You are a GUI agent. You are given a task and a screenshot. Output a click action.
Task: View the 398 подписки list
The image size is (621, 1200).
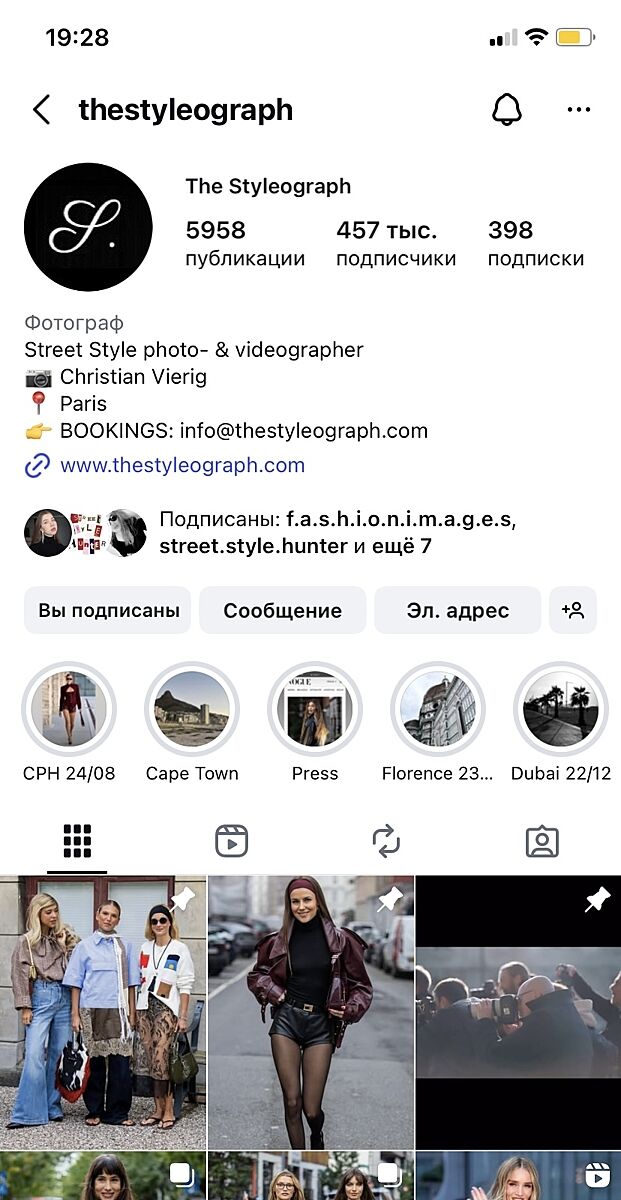click(535, 244)
